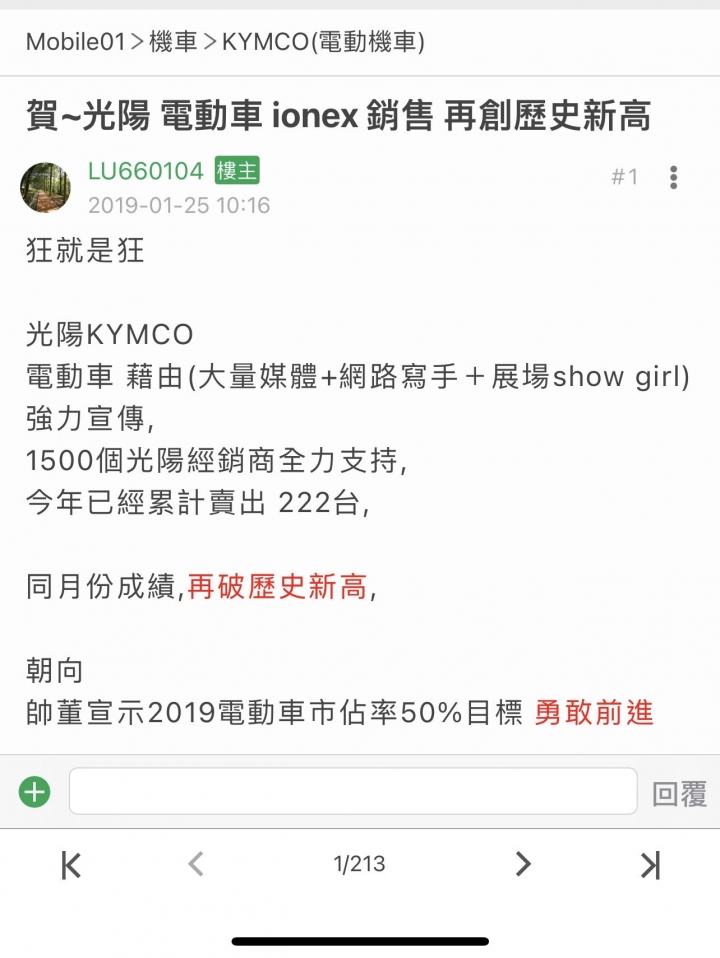Screen dimensions: 720x958
Task: Open the KYMCO(電動機車) board
Action: [x=323, y=42]
